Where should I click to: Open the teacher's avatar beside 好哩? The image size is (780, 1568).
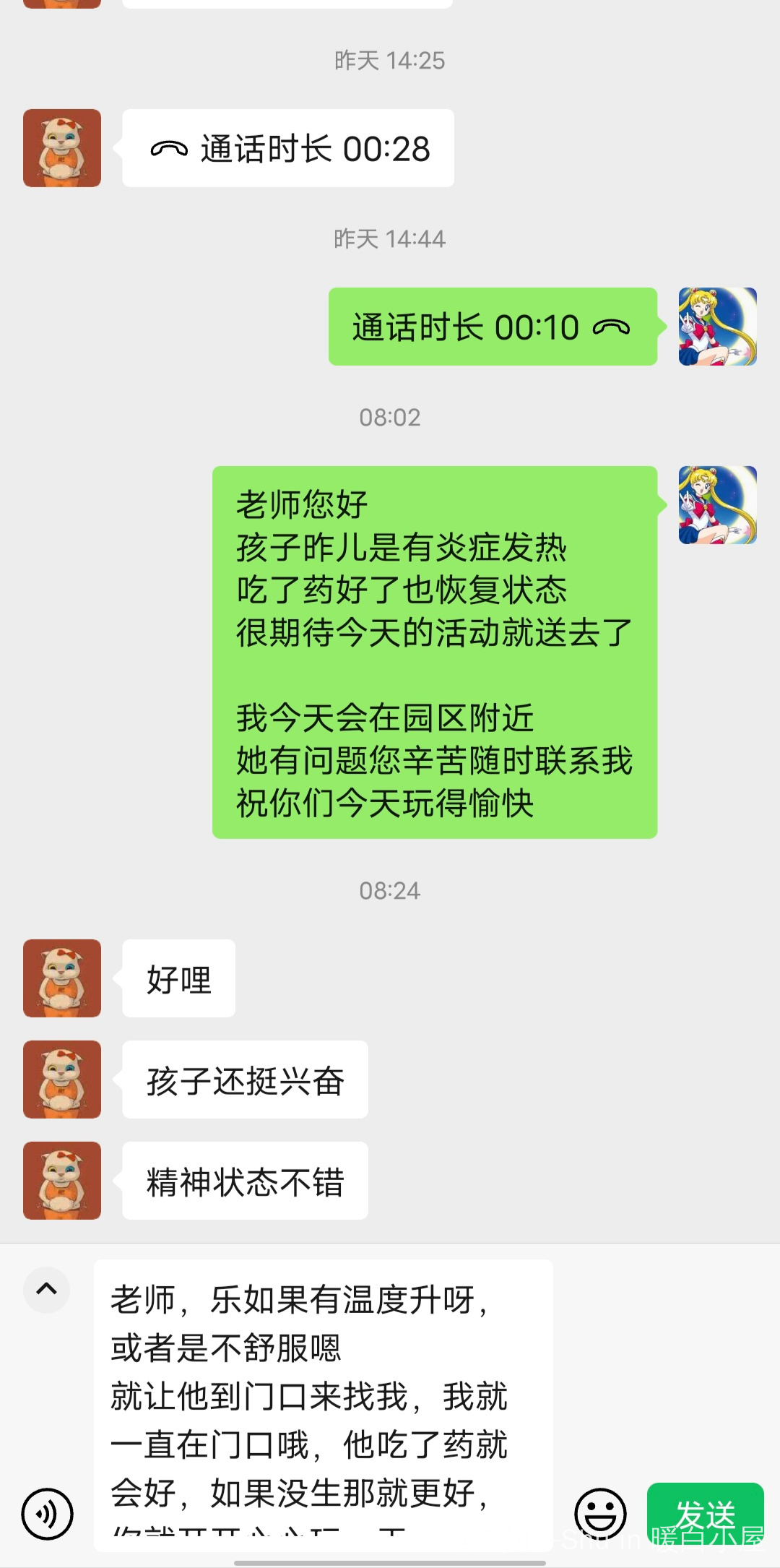(62, 978)
